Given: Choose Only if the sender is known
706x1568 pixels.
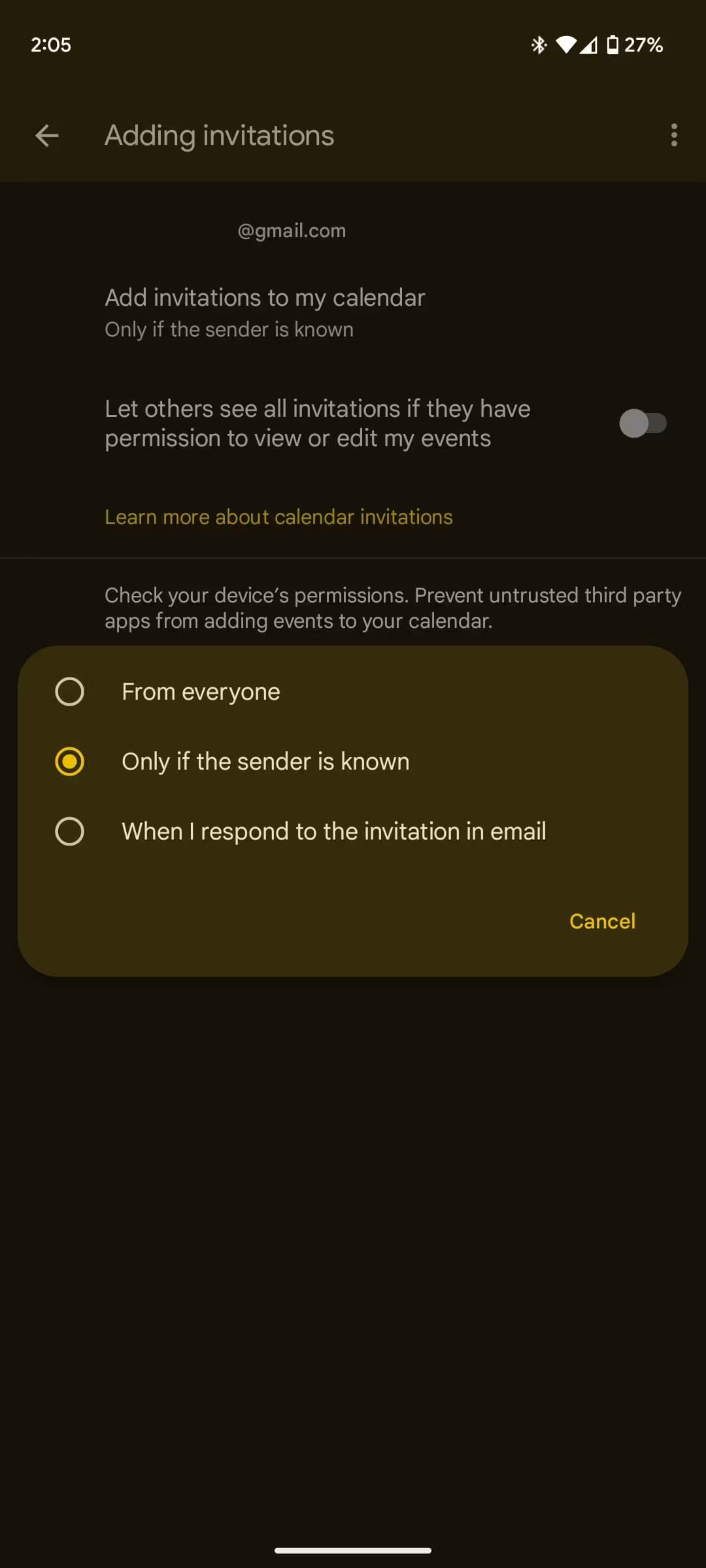Looking at the screenshot, I should pyautogui.click(x=70, y=762).
